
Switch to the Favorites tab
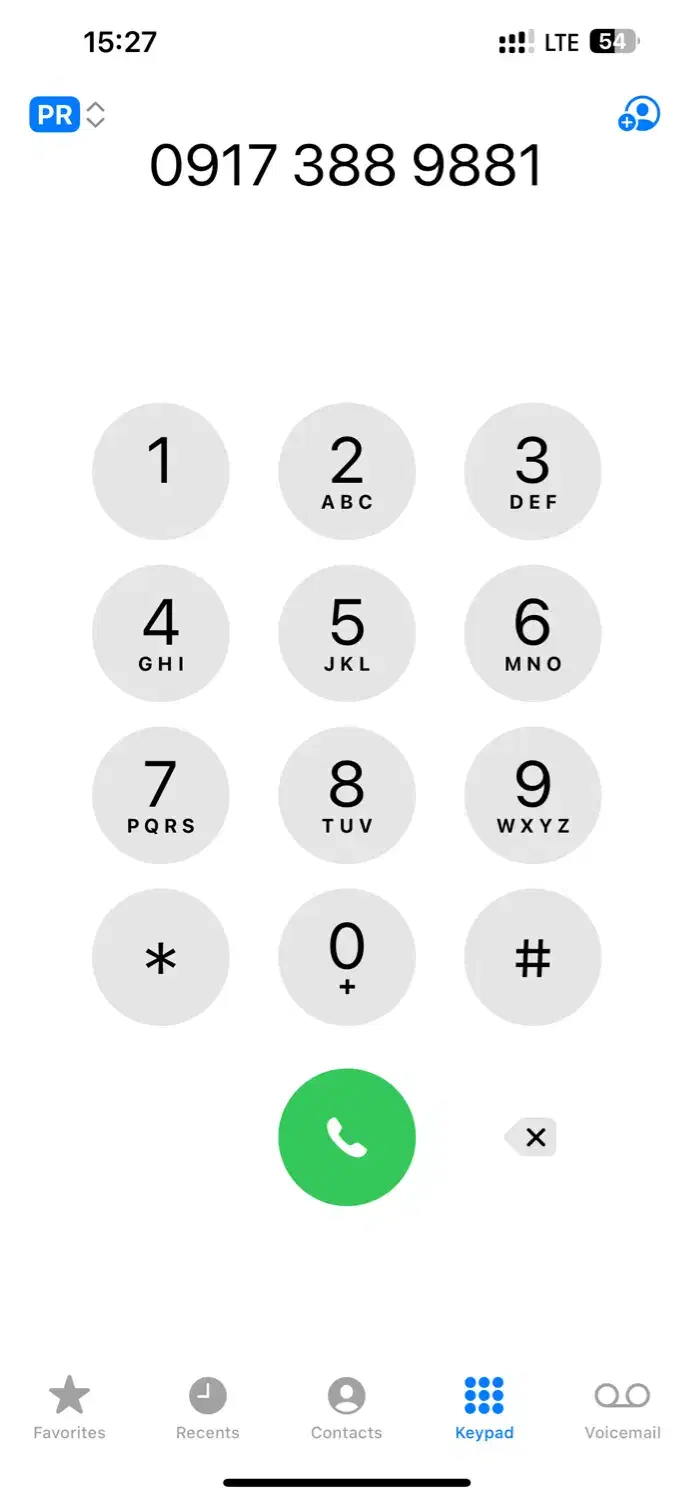pyautogui.click(x=69, y=1407)
